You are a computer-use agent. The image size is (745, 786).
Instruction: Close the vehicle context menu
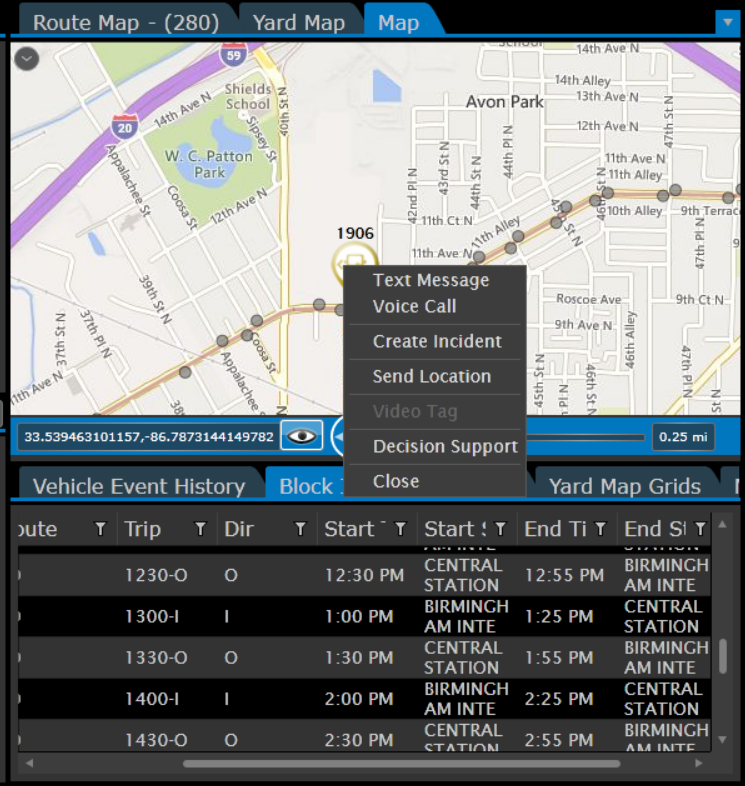(396, 482)
